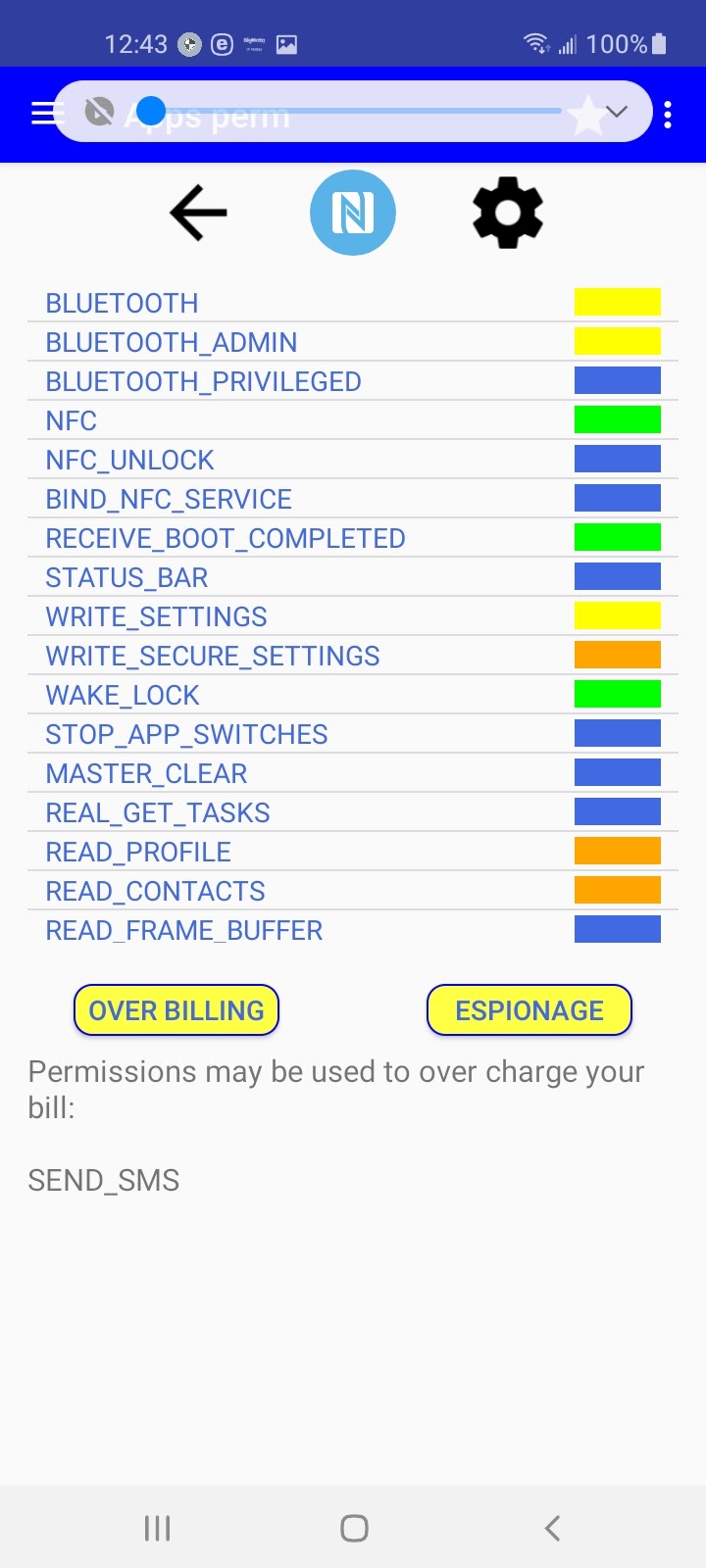
Task: Show the ESPIONAGE permissions
Action: [529, 1010]
